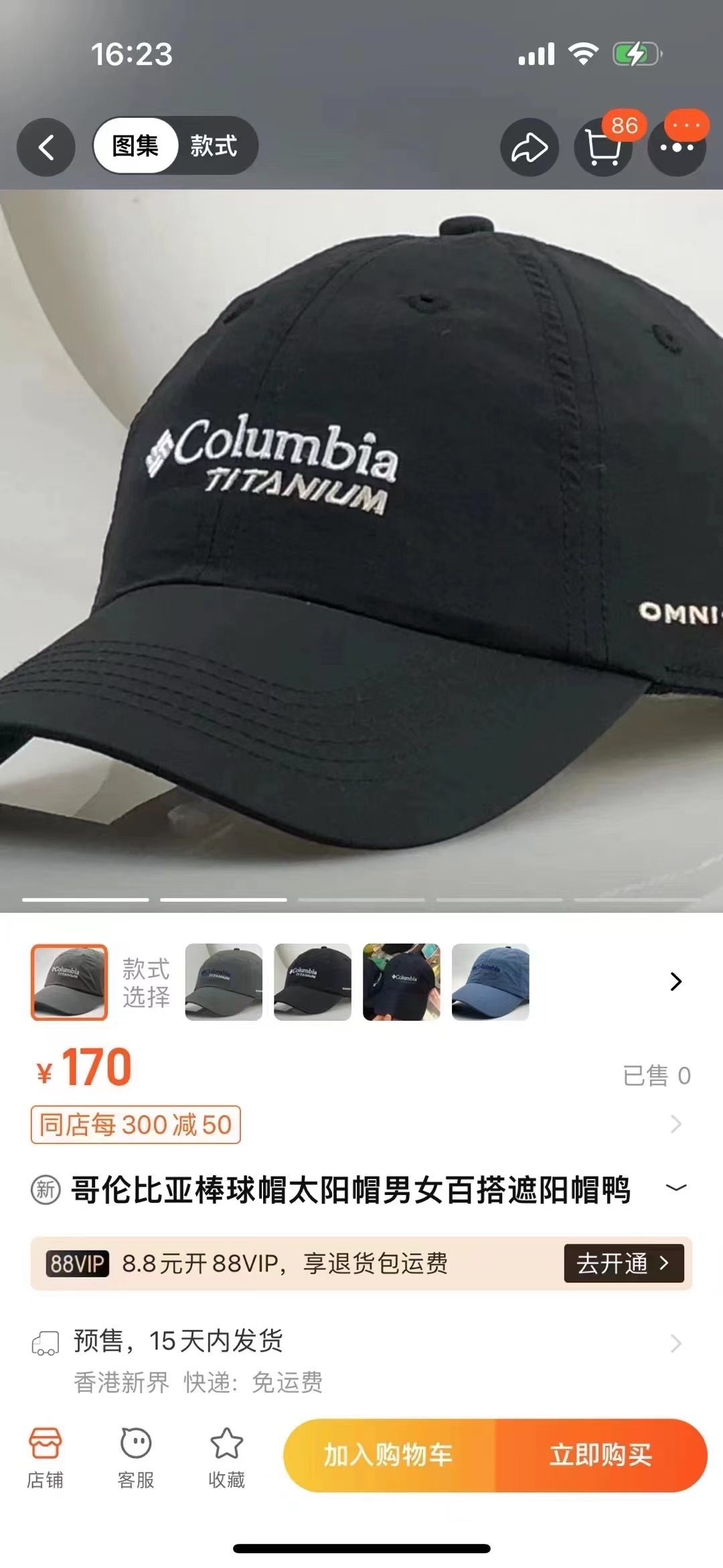The image size is (723, 1568).
Task: Share this product
Action: click(x=529, y=147)
